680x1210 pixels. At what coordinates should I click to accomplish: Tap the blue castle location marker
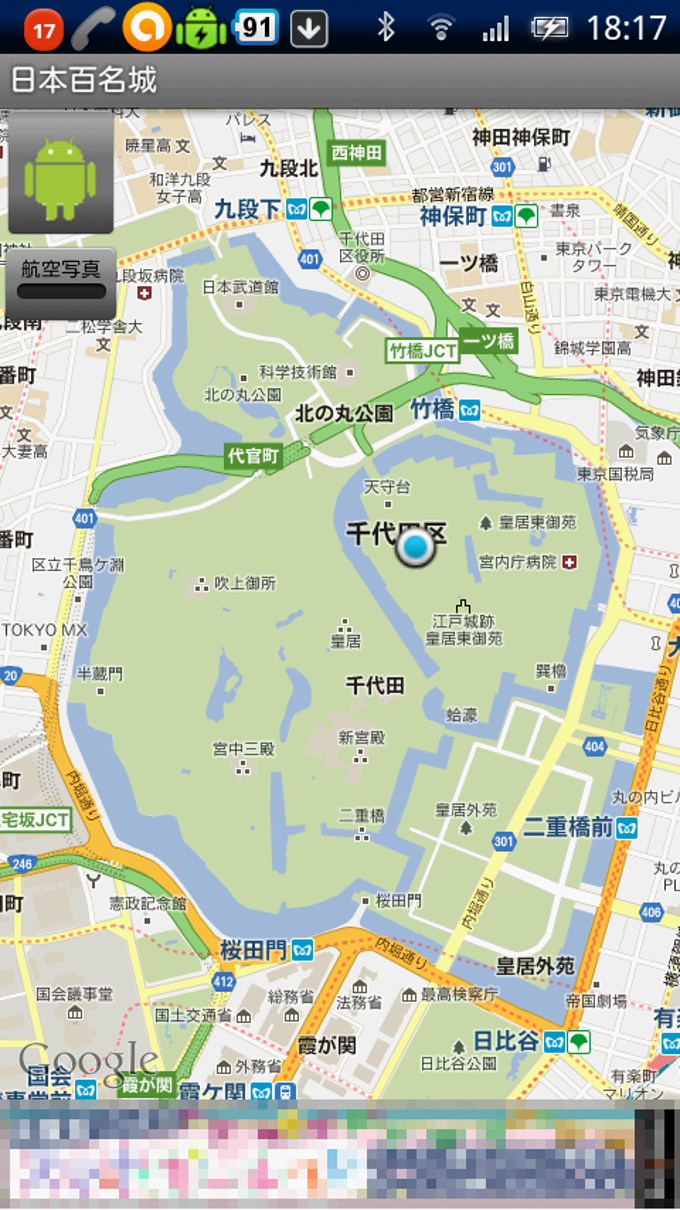coord(416,548)
